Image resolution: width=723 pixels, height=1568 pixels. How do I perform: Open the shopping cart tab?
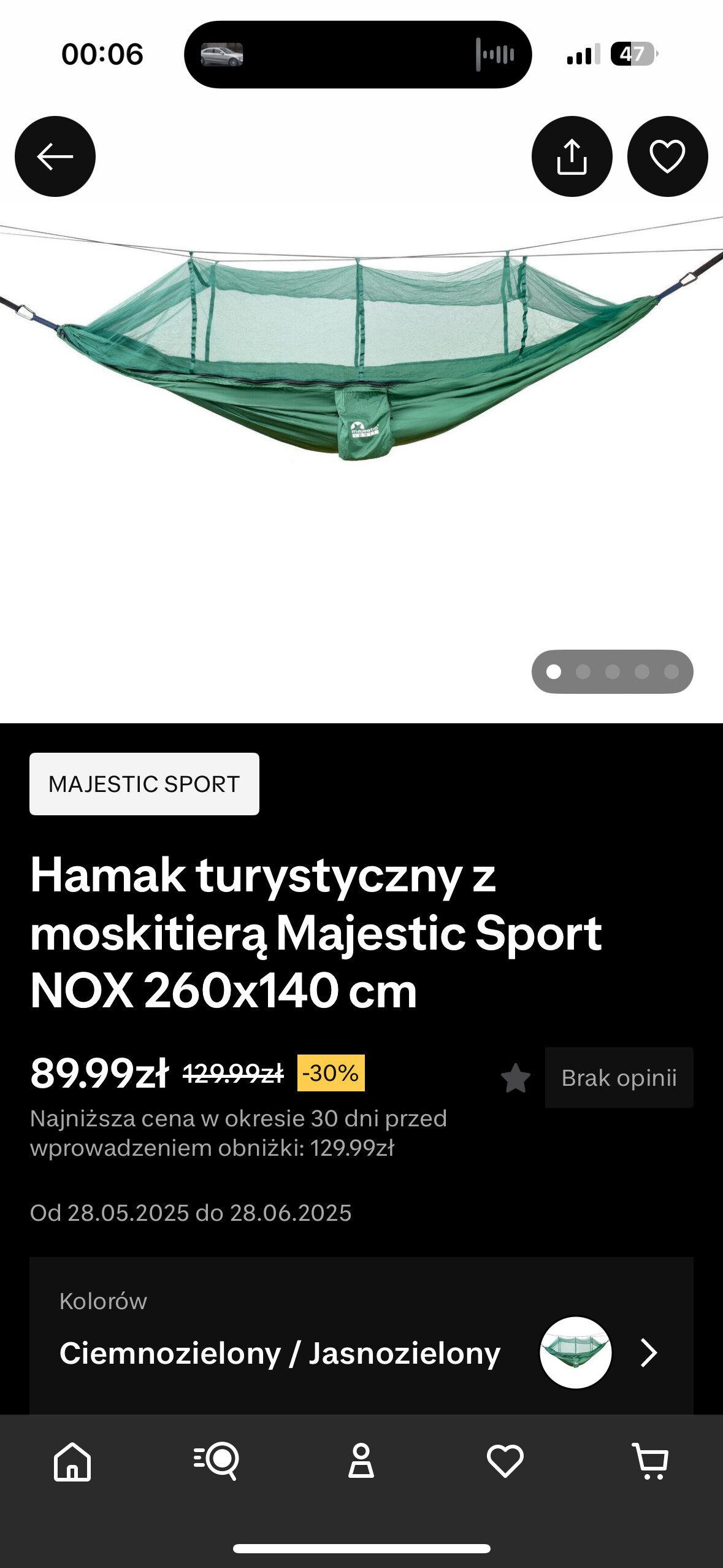pyautogui.click(x=650, y=1461)
